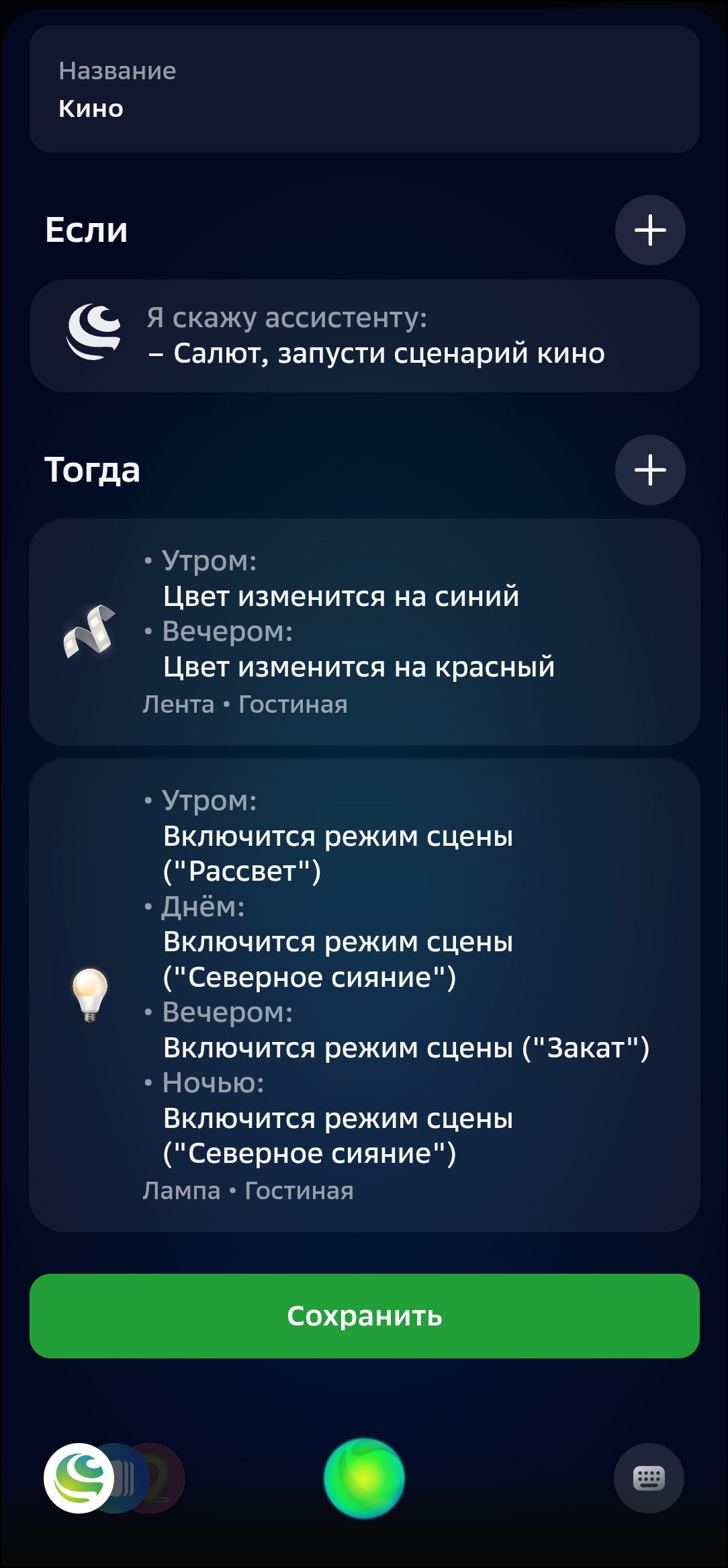Open the voice command trigger «Салют, запусти сценарий кино»
Viewport: 728px width, 1568px height.
364,336
